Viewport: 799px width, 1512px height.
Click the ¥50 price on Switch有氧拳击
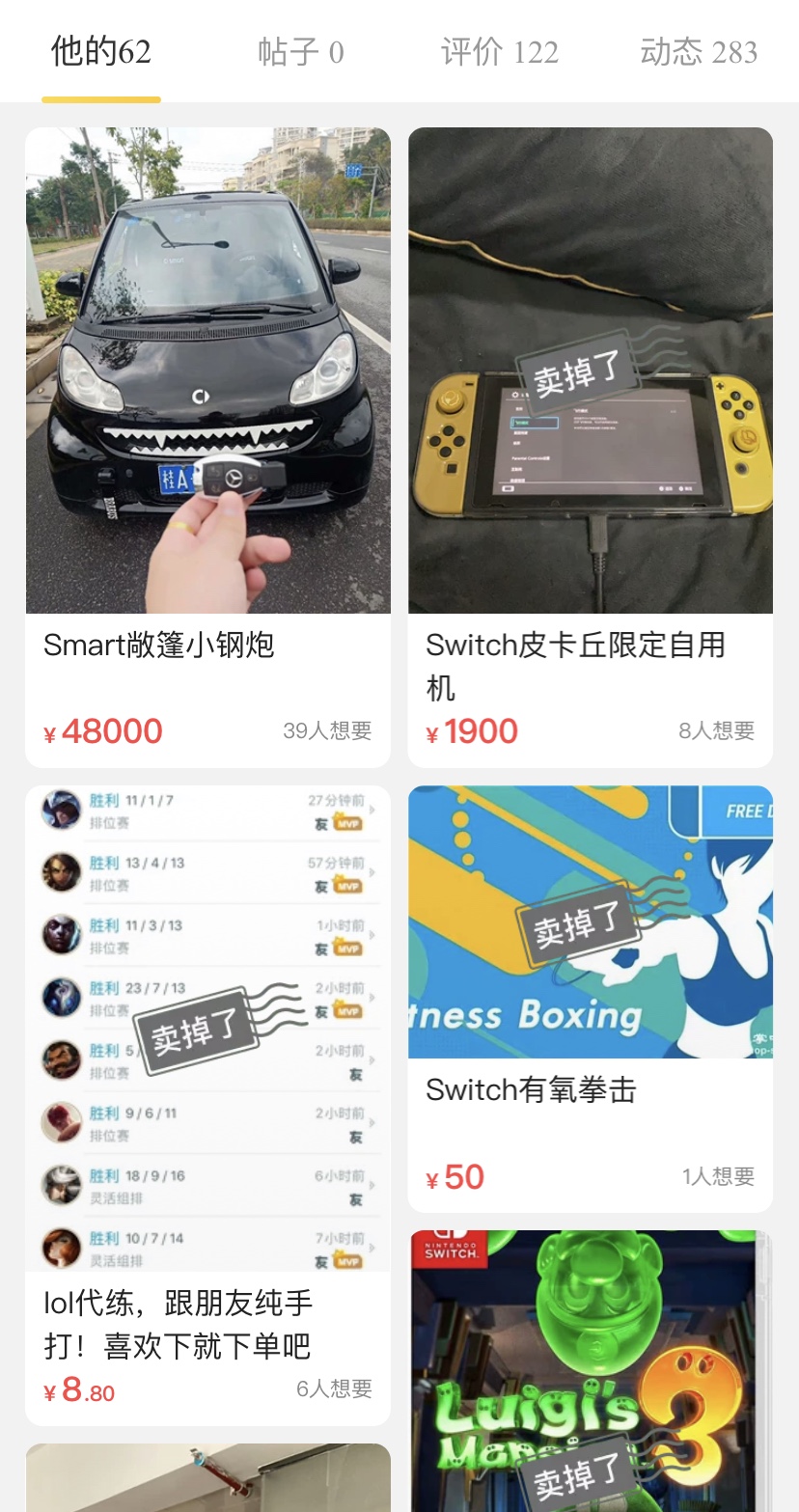456,1176
